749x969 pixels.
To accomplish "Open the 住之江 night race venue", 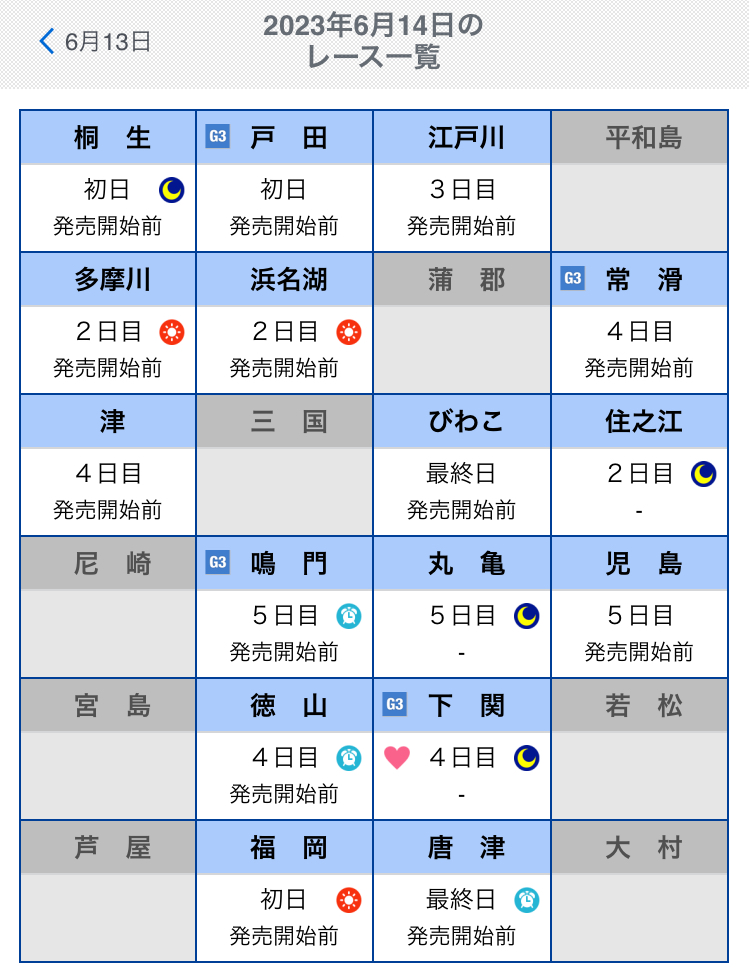I will click(639, 465).
